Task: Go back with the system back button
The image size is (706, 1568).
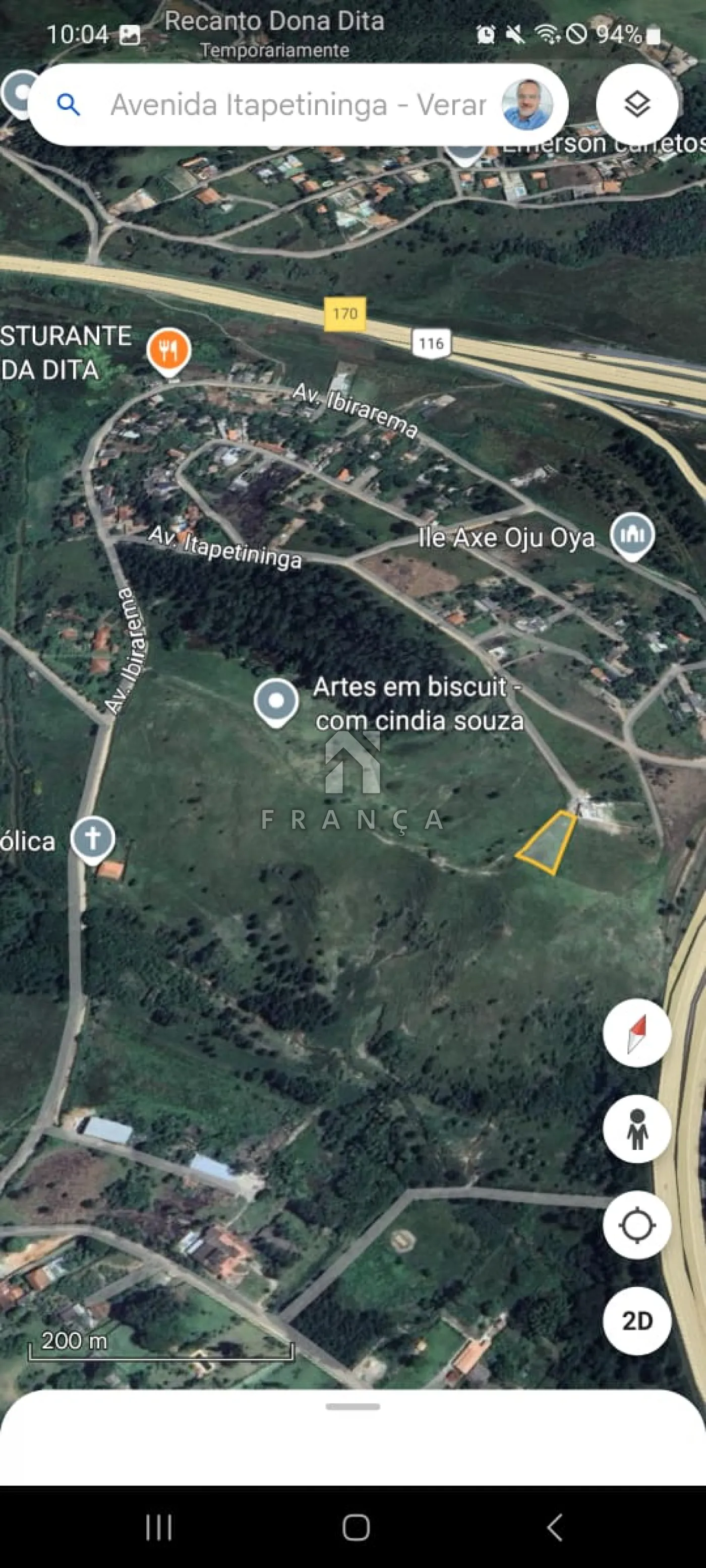Action: (x=554, y=1527)
